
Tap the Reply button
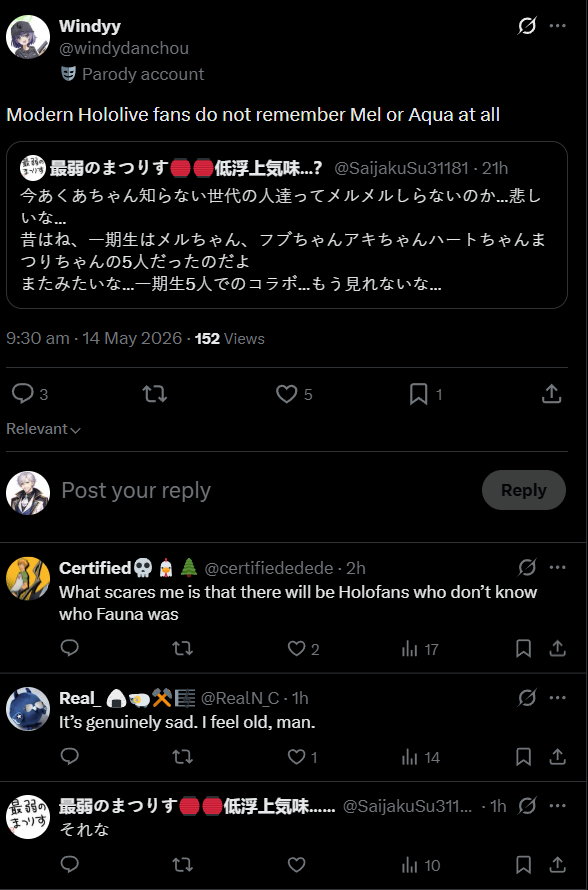[524, 490]
